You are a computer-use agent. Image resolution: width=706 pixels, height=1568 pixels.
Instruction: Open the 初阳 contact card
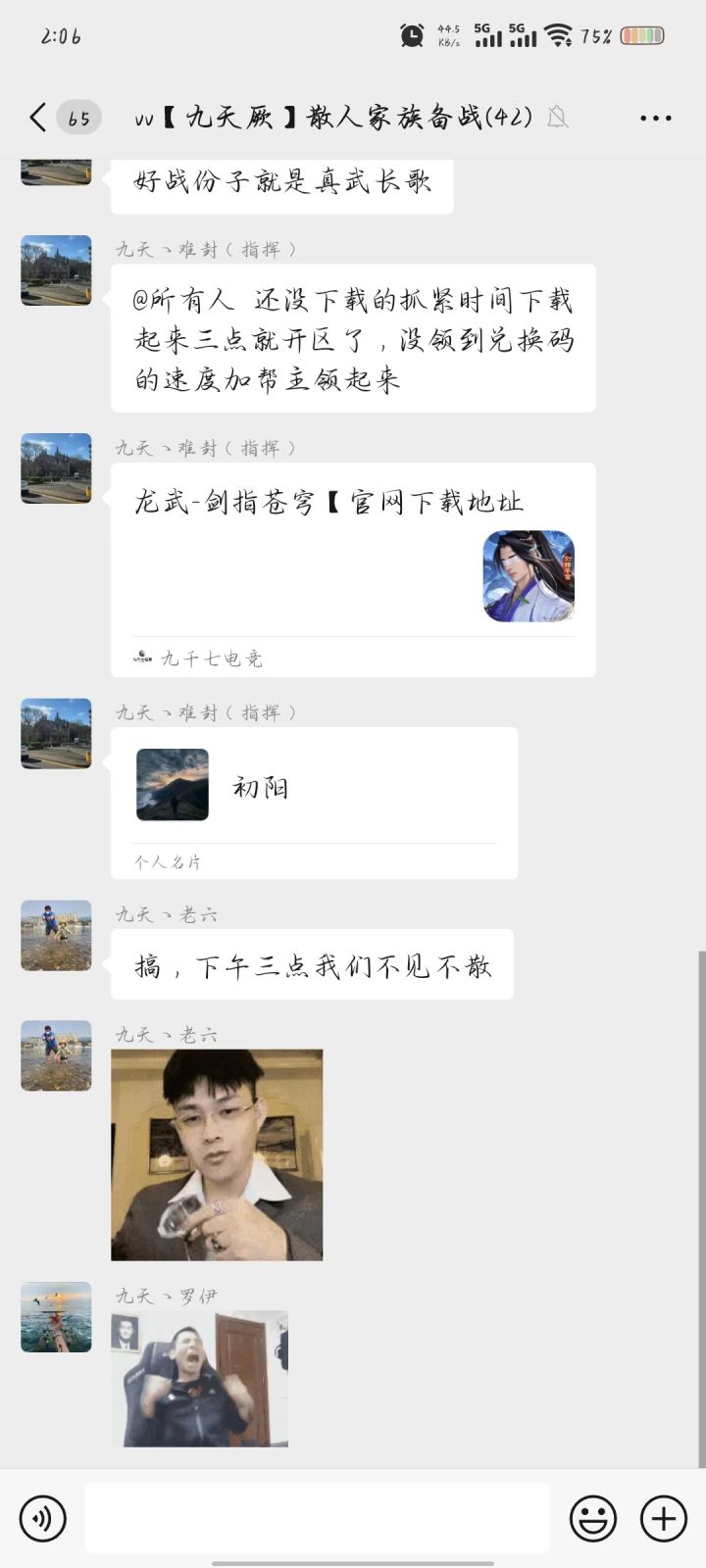(x=314, y=803)
